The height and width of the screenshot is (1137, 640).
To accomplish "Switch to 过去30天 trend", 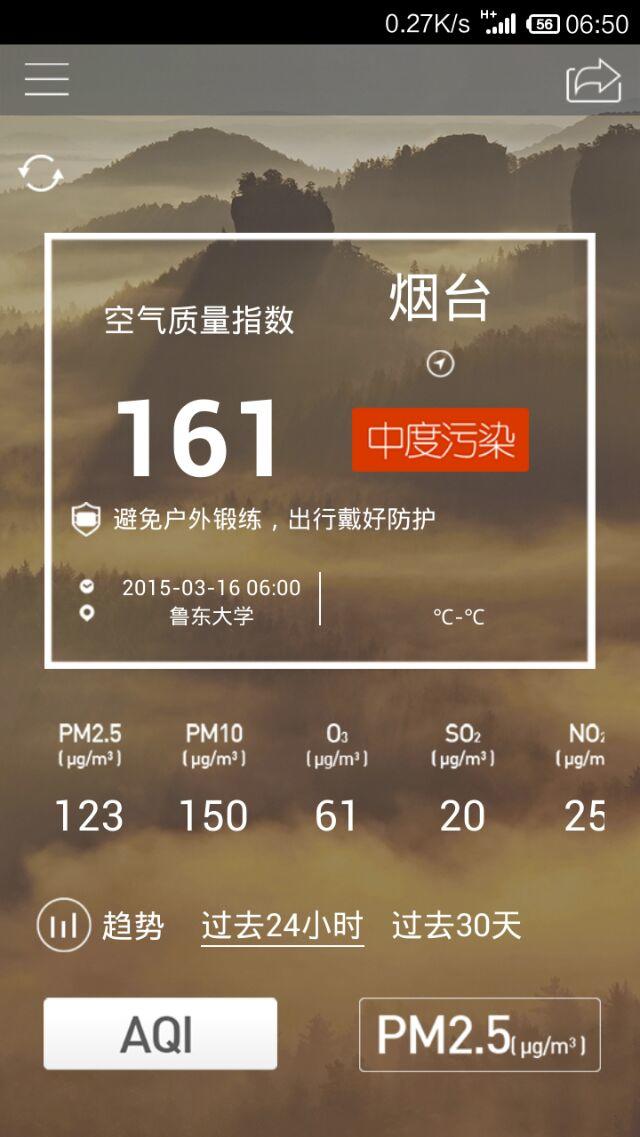I will coord(456,926).
